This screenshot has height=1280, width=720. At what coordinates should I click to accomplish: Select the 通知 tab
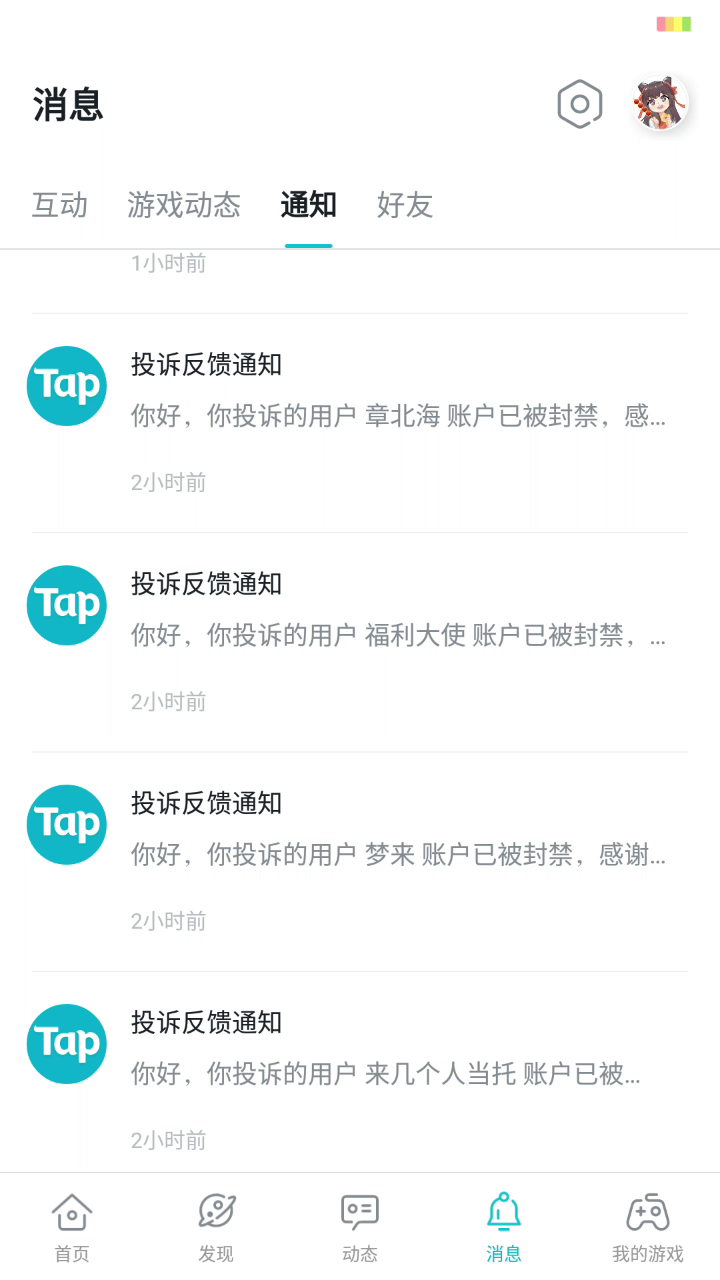308,205
